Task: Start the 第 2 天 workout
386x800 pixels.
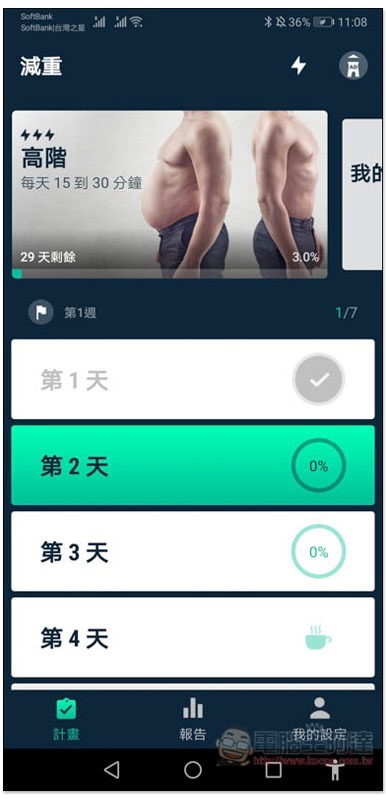Action: coord(193,465)
